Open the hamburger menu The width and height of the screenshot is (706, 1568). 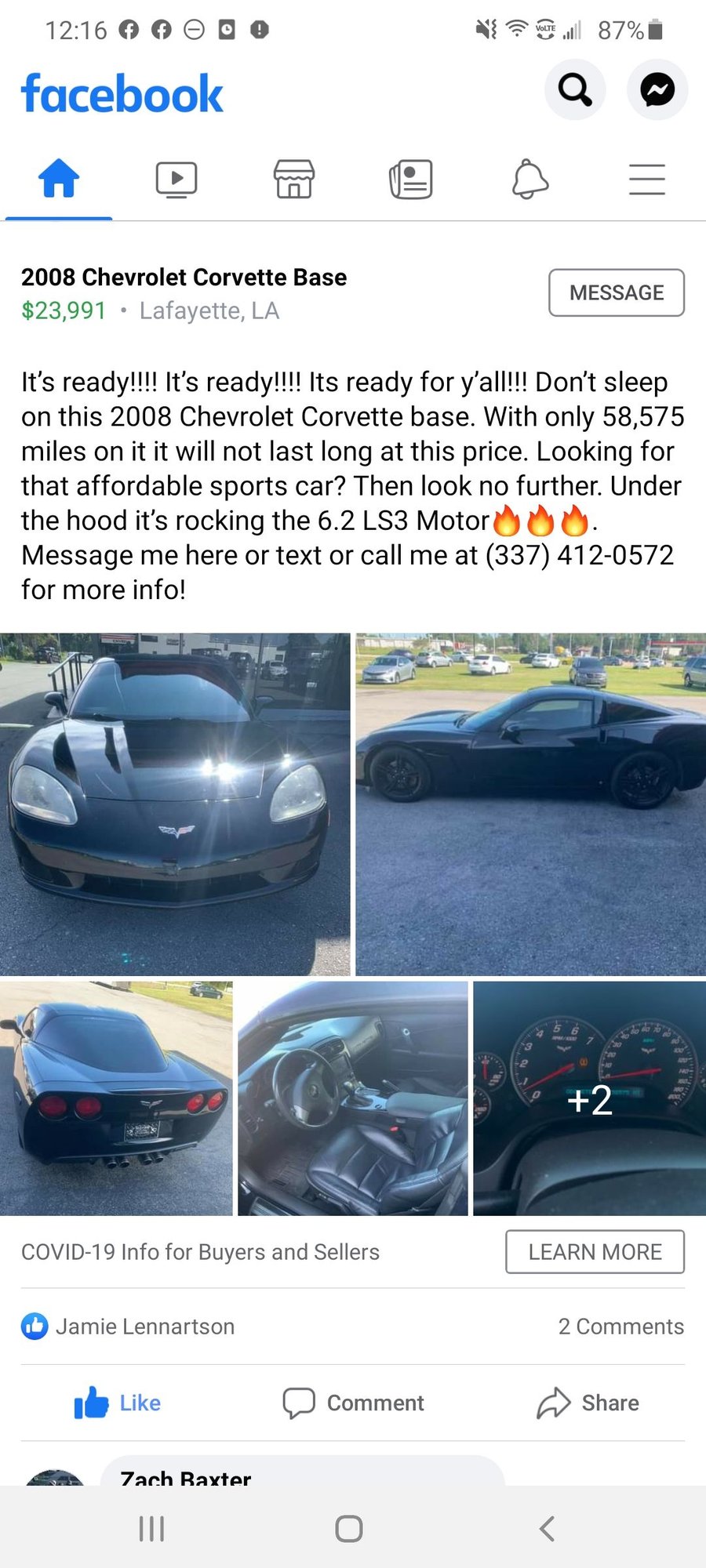pos(646,179)
